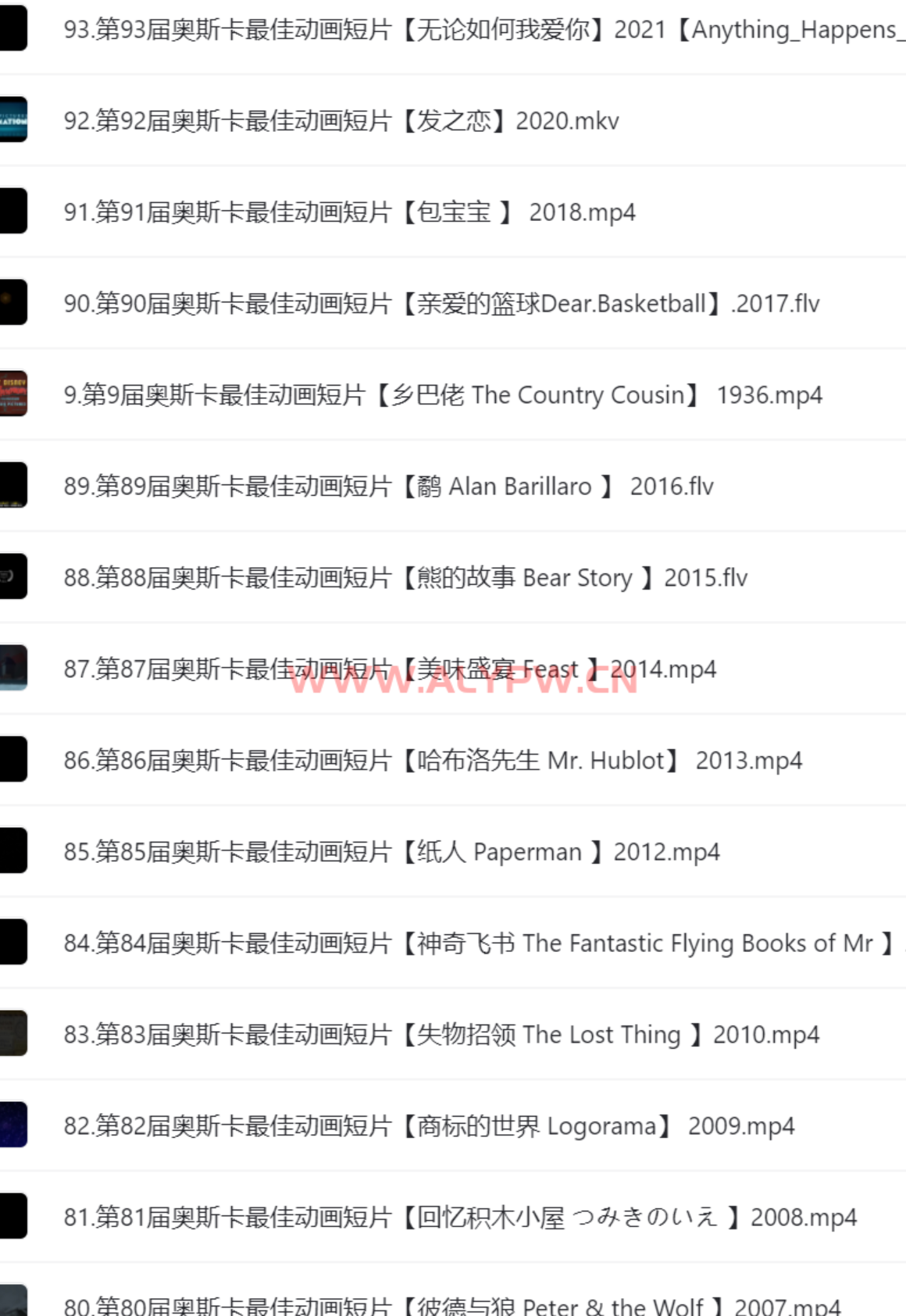Image resolution: width=906 pixels, height=1316 pixels.
Task: Open file 83 The Lost Thing 2010.mp4
Action: point(441,1035)
